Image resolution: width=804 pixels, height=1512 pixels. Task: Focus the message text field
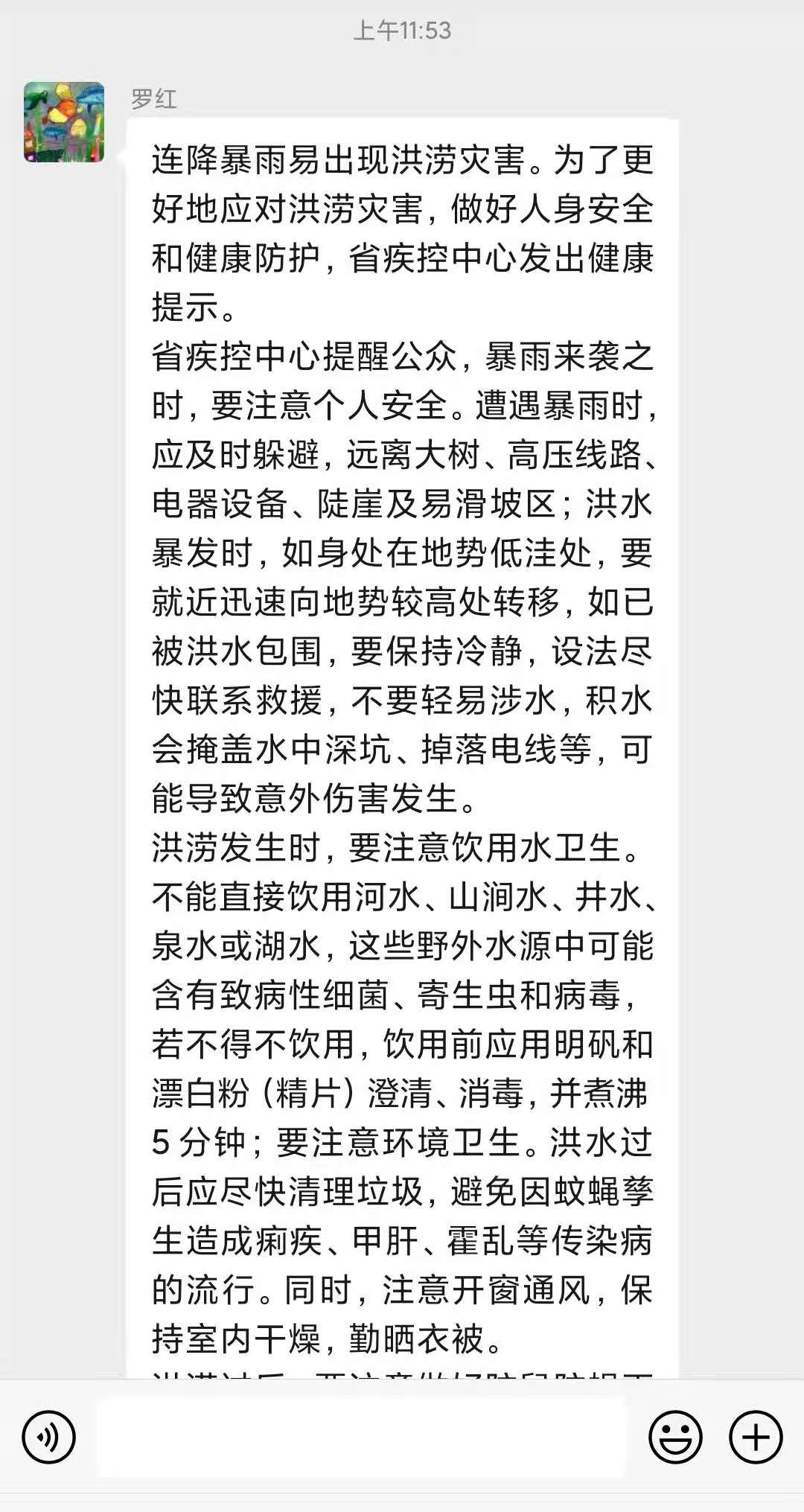click(x=360, y=1437)
